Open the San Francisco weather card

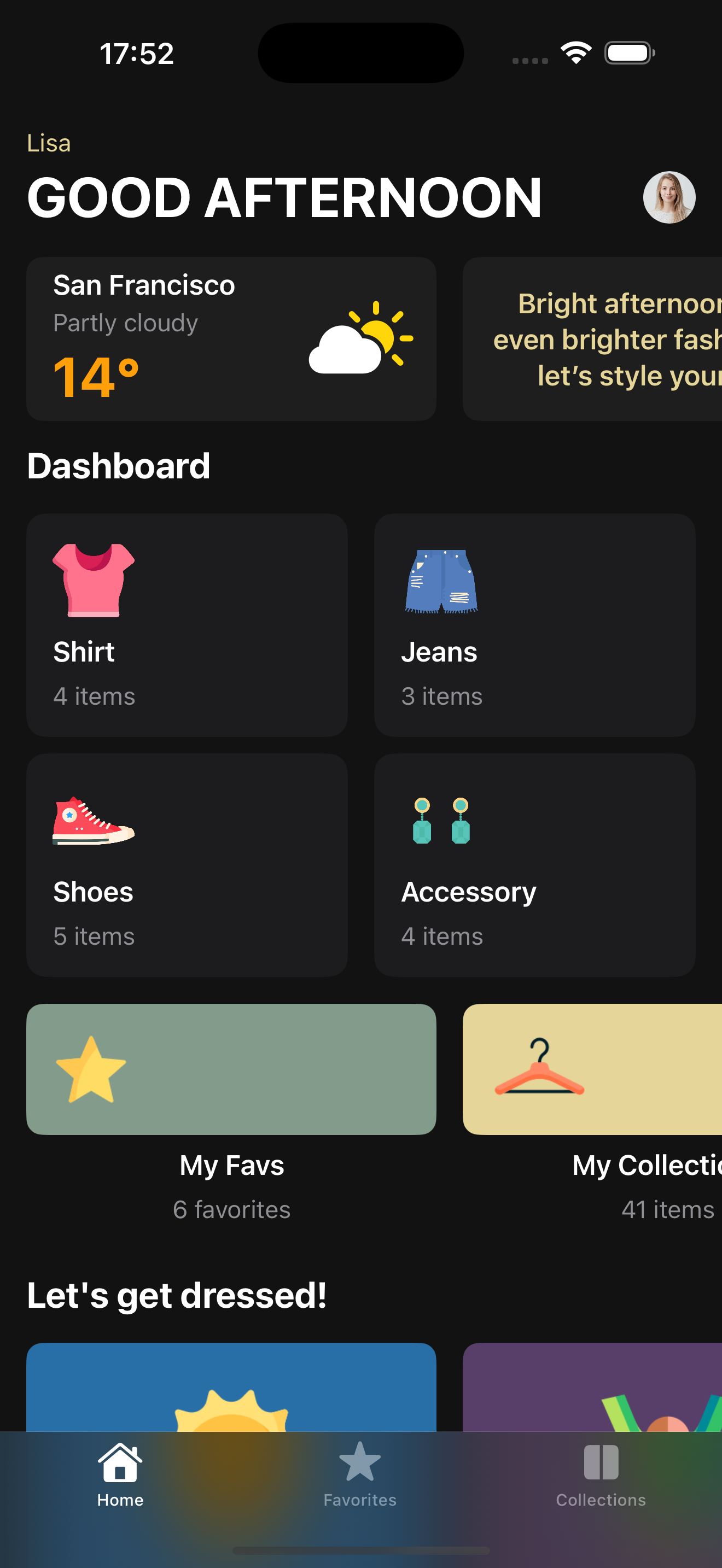[x=231, y=338]
